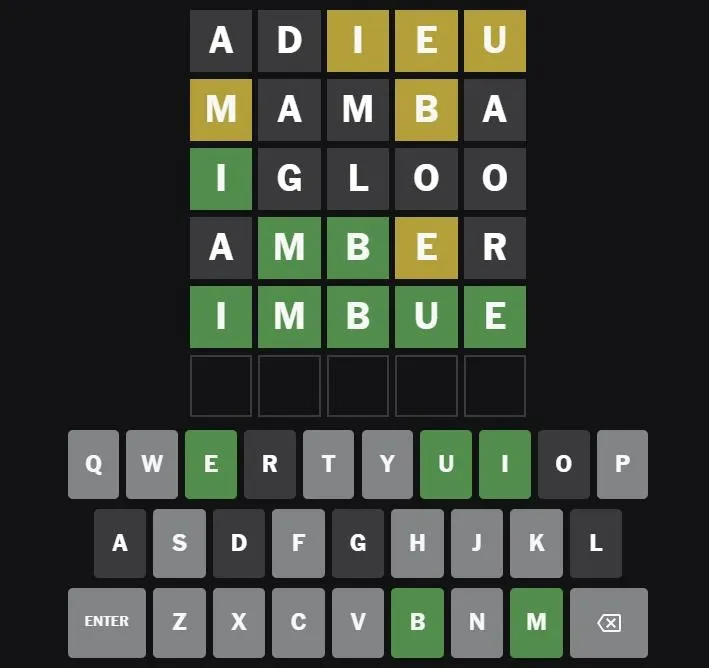Screen dimensions: 709x668
Task: Tap the green U key
Action: click(x=446, y=464)
